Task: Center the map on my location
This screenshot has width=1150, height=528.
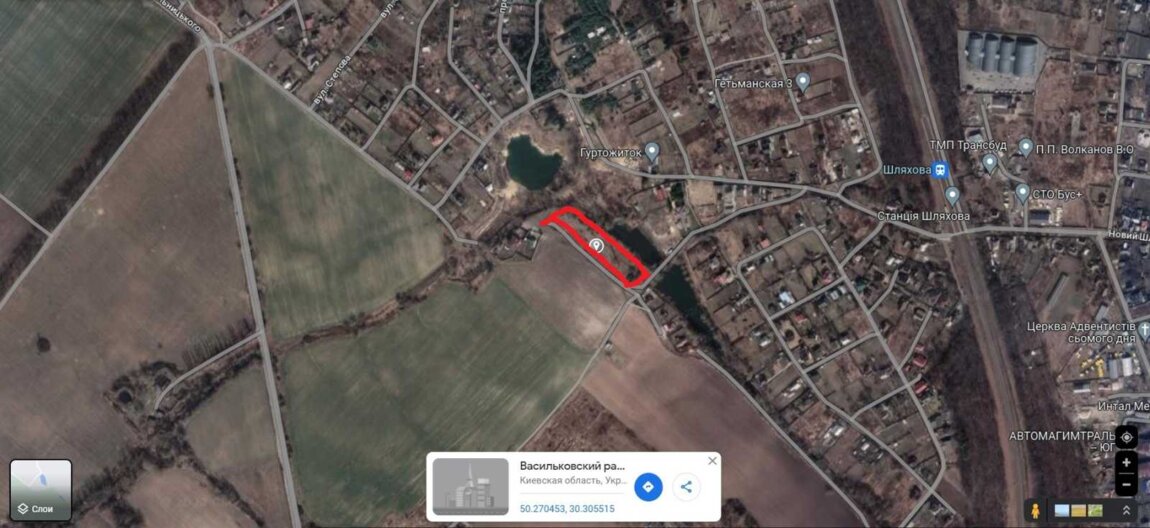Action: click(x=1126, y=437)
